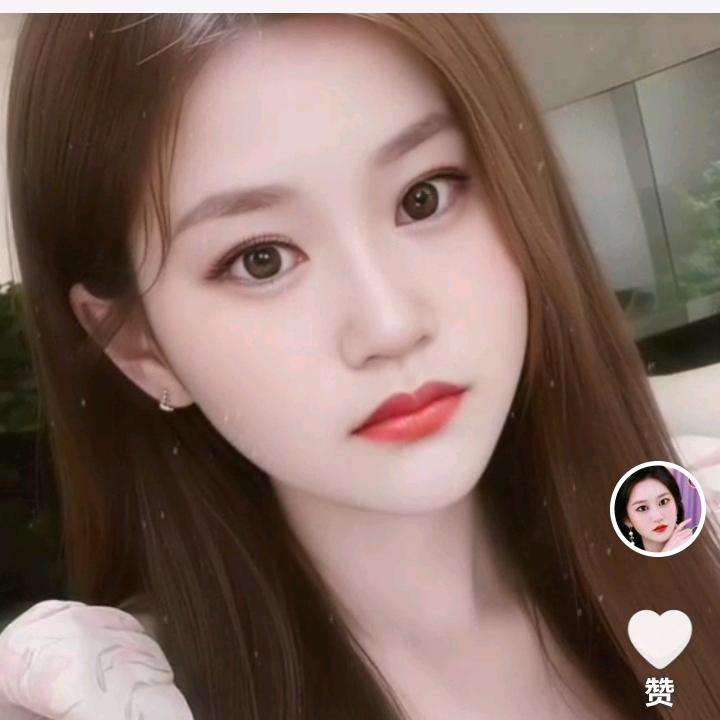
Task: Open the creator's circular profile avatar
Action: click(x=658, y=509)
